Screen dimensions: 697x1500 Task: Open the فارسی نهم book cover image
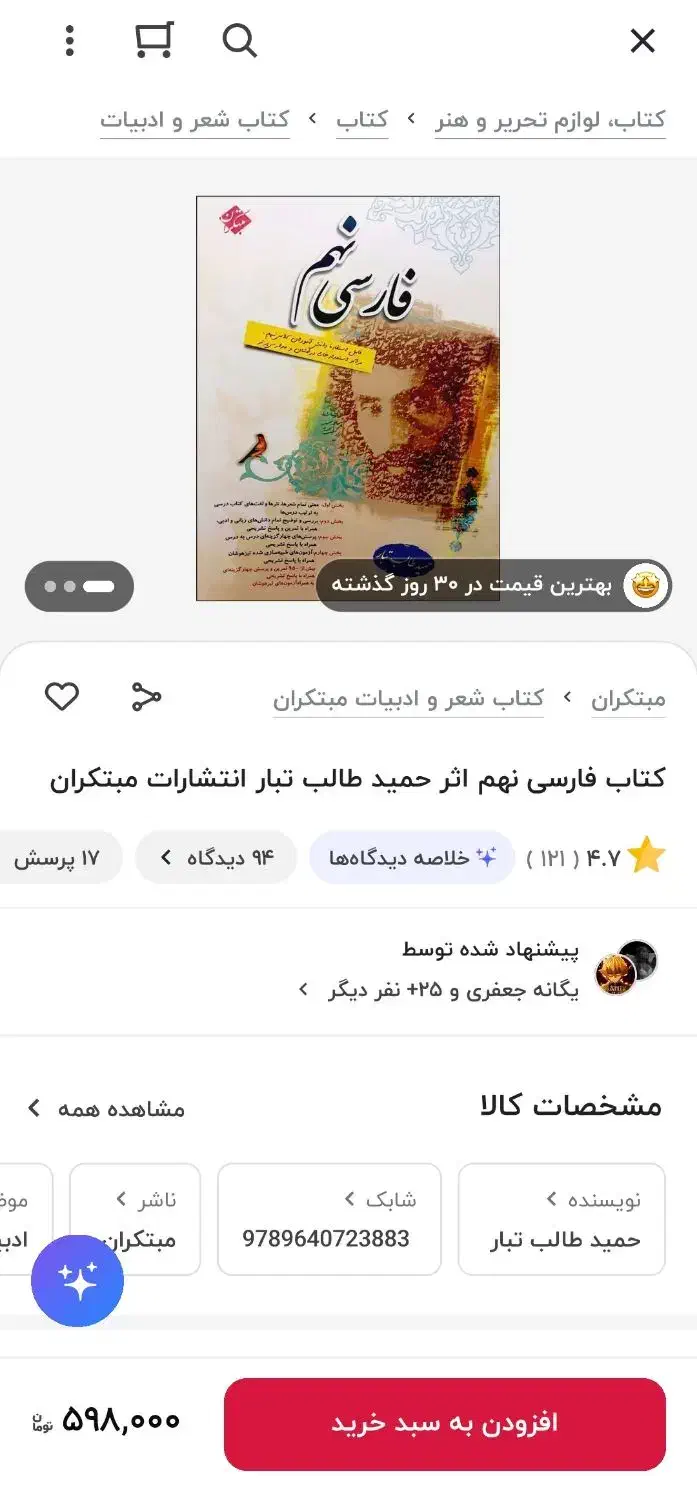tap(348, 398)
